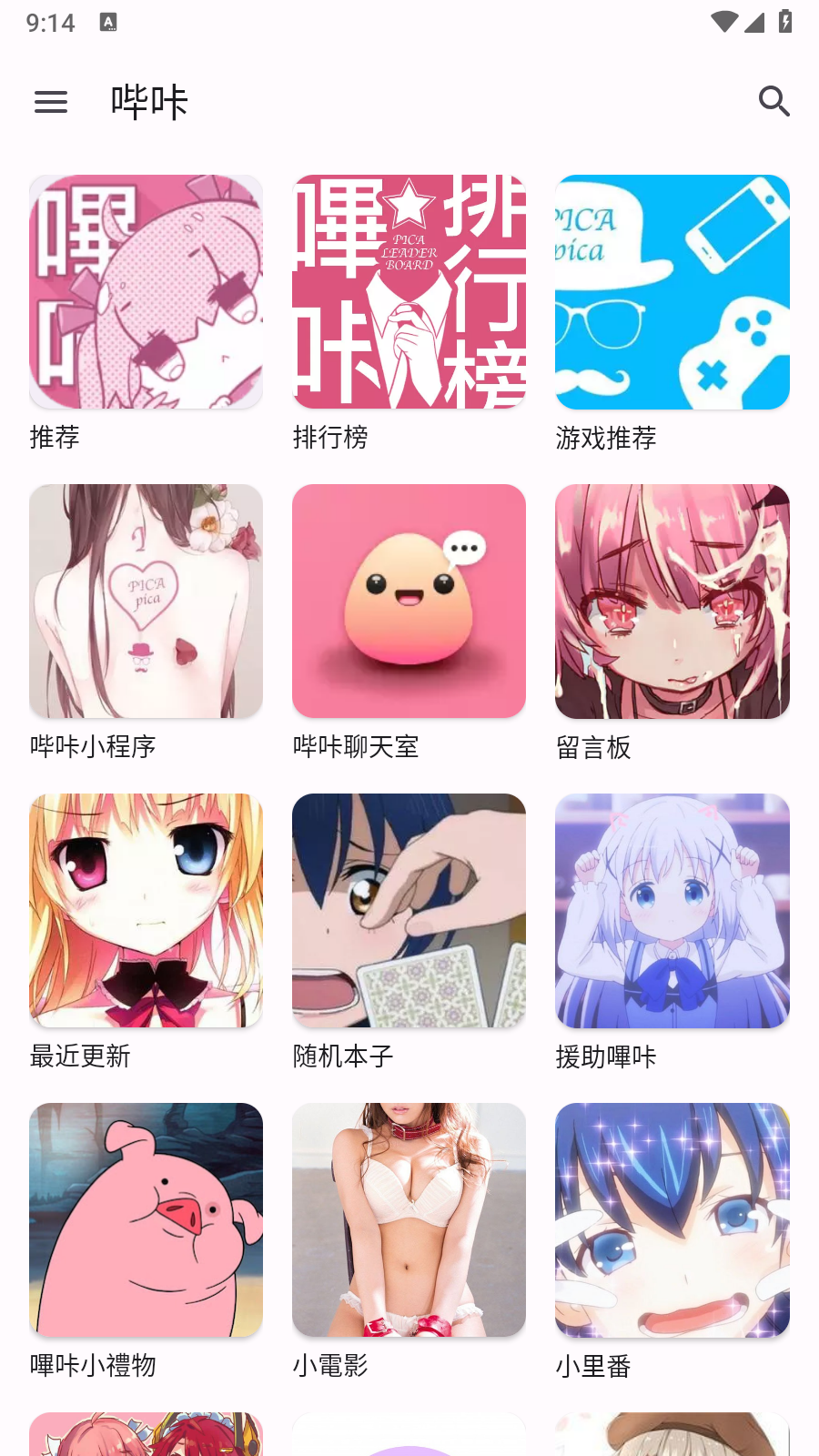Open the 排行榜 leaderboard

point(409,291)
